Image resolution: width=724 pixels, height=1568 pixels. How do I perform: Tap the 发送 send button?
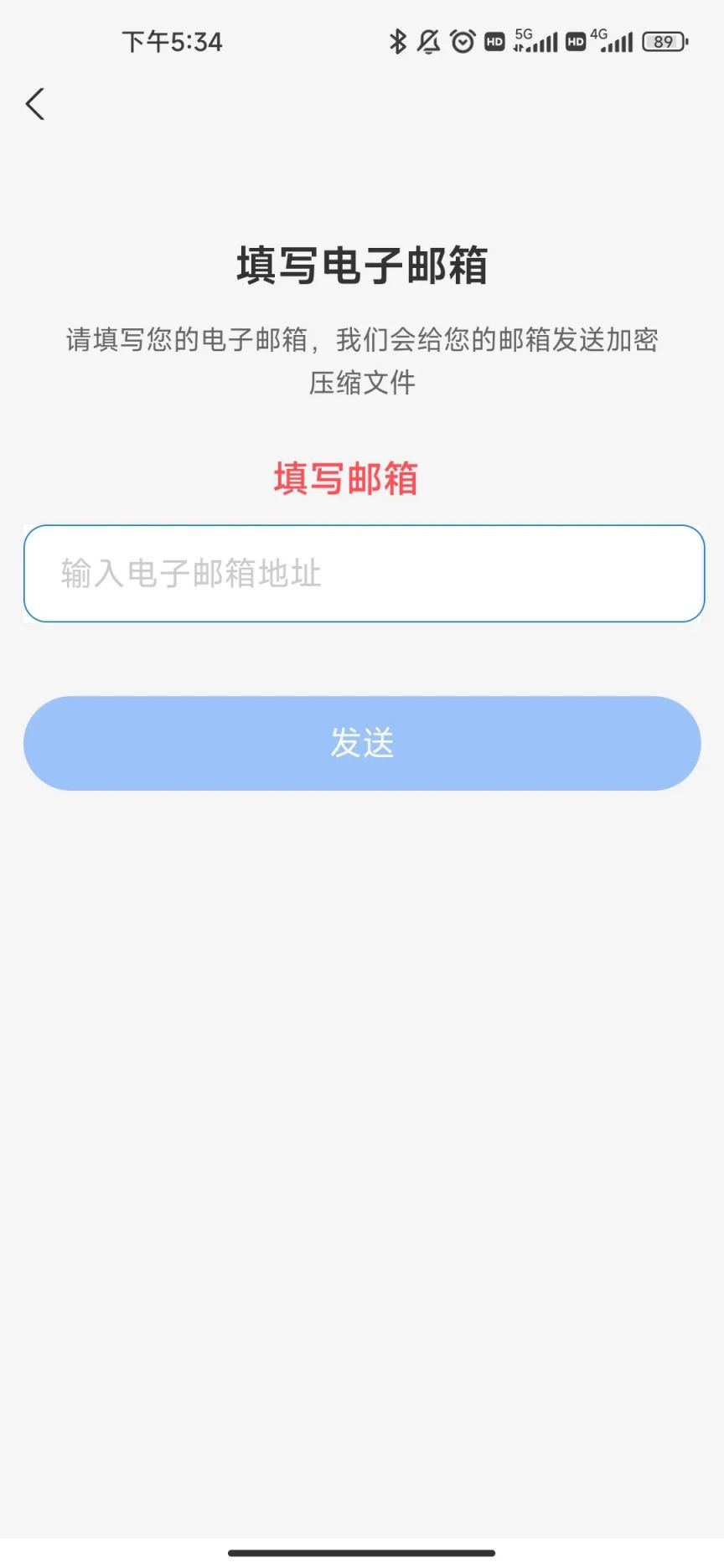point(362,743)
